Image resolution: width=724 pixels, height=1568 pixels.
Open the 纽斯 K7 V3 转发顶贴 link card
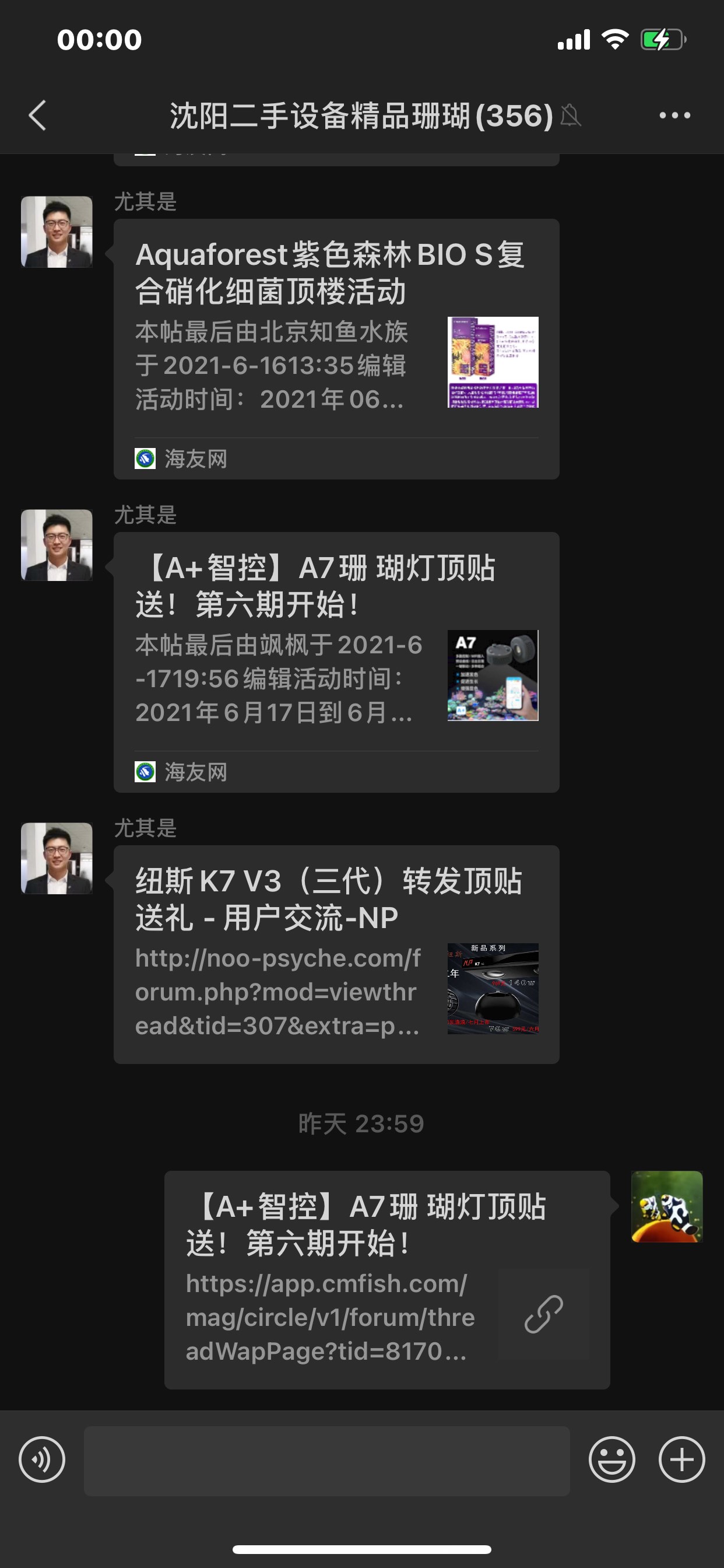pos(336,954)
